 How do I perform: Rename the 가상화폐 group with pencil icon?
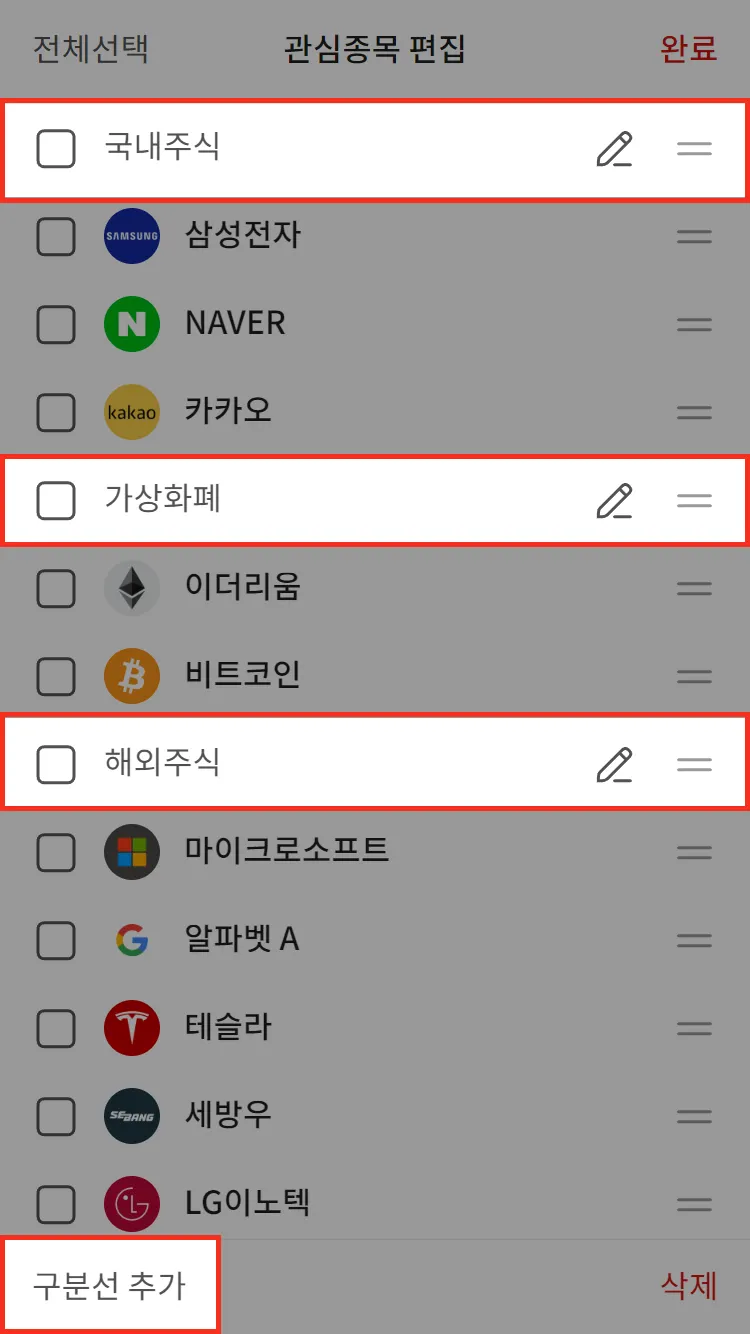pyautogui.click(x=615, y=500)
